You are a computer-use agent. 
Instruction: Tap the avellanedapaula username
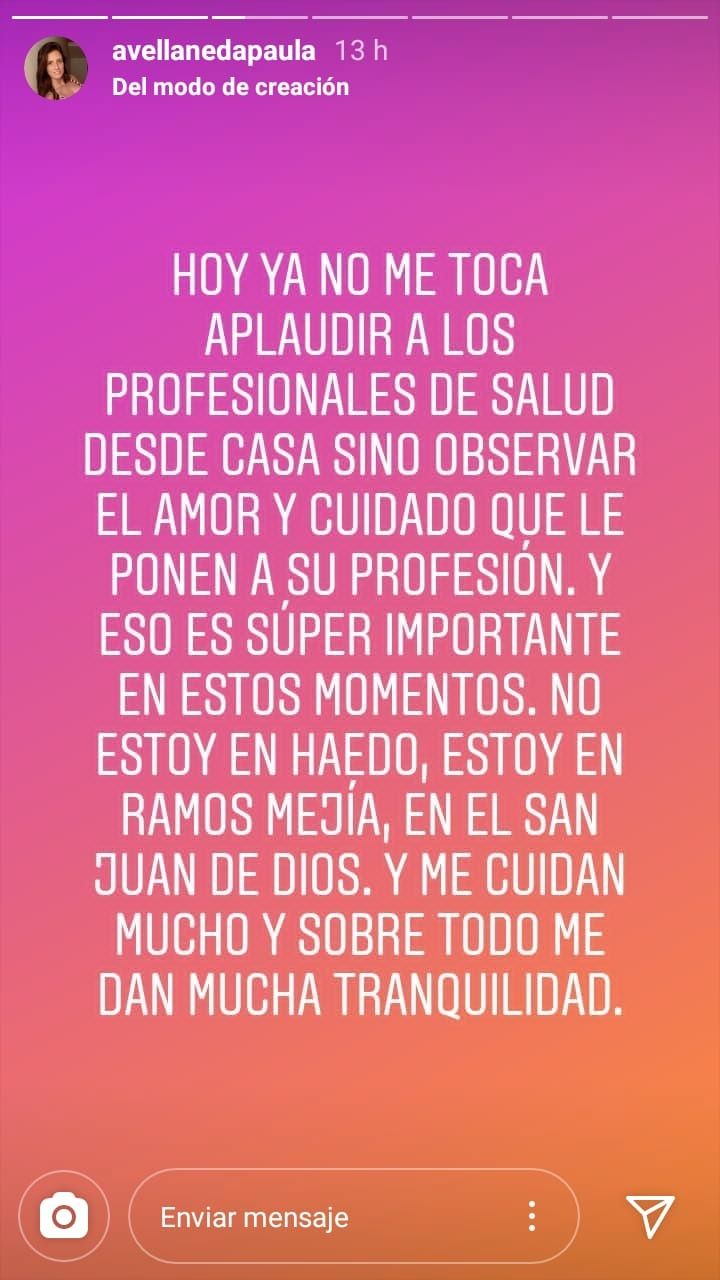coord(214,51)
